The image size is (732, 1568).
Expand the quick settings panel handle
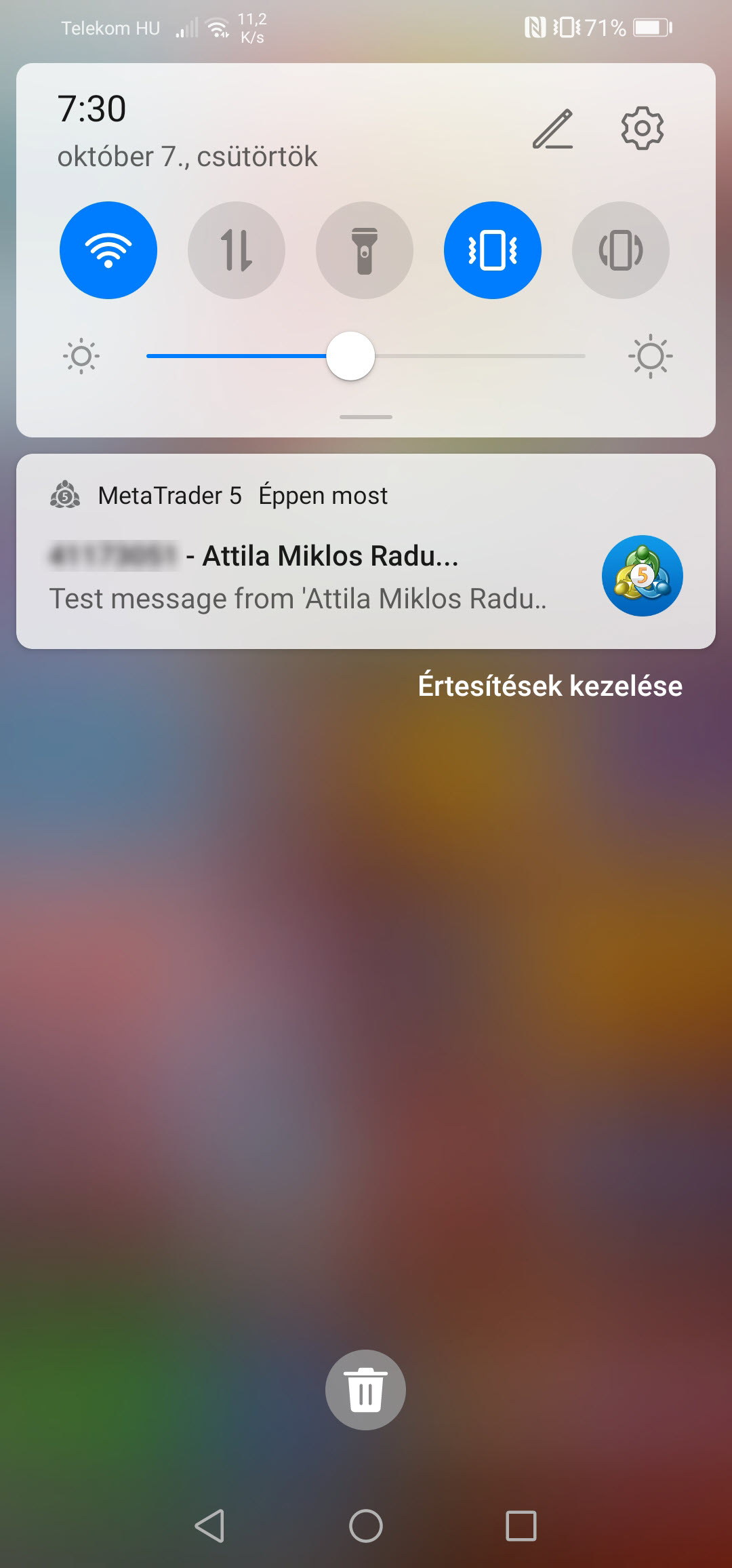(366, 416)
